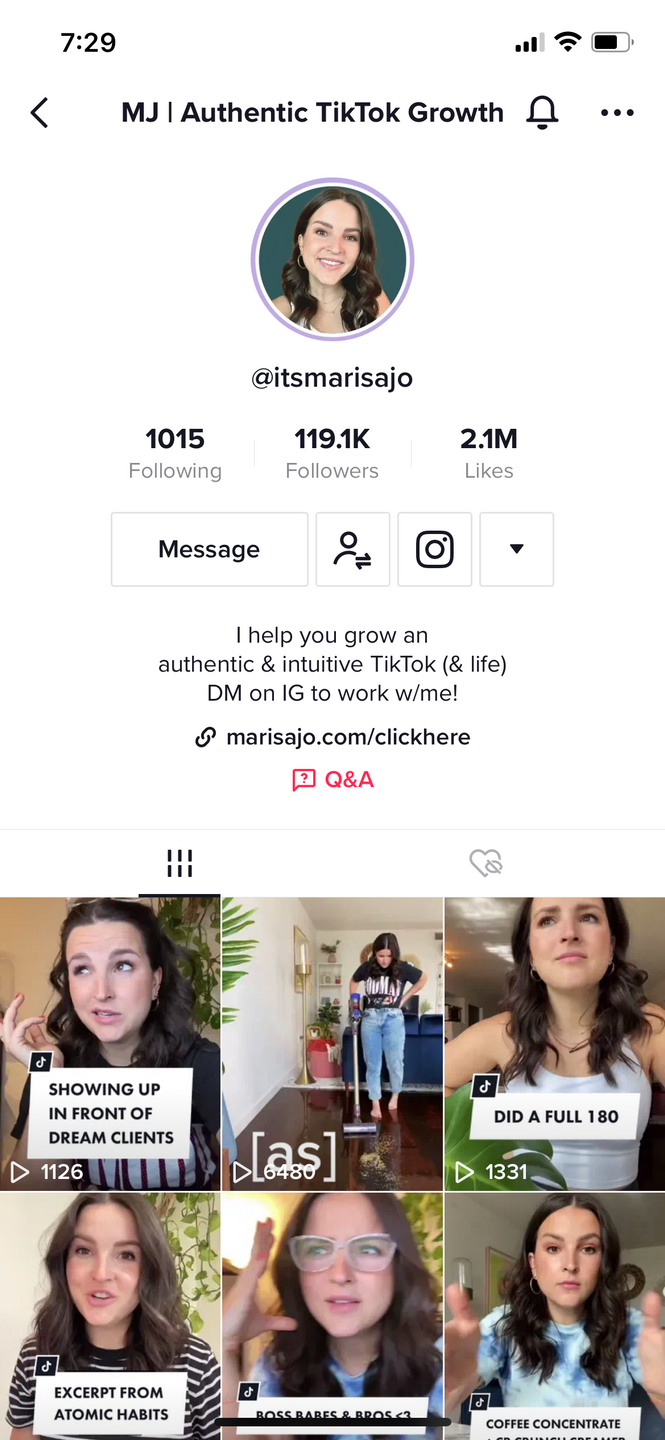Send a message to this creator
665x1440 pixels.
[x=209, y=549]
